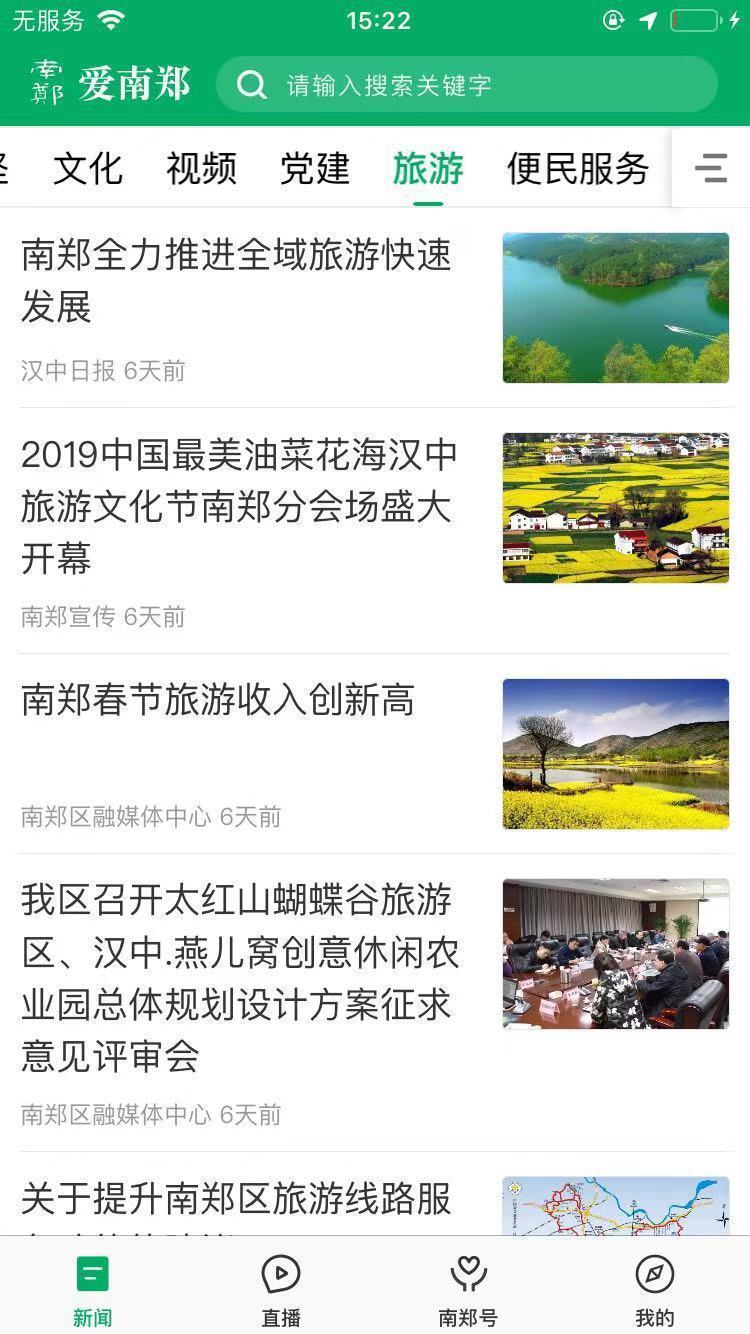
Task: Tap the rapeseed flower field thumbnail
Action: tap(616, 507)
